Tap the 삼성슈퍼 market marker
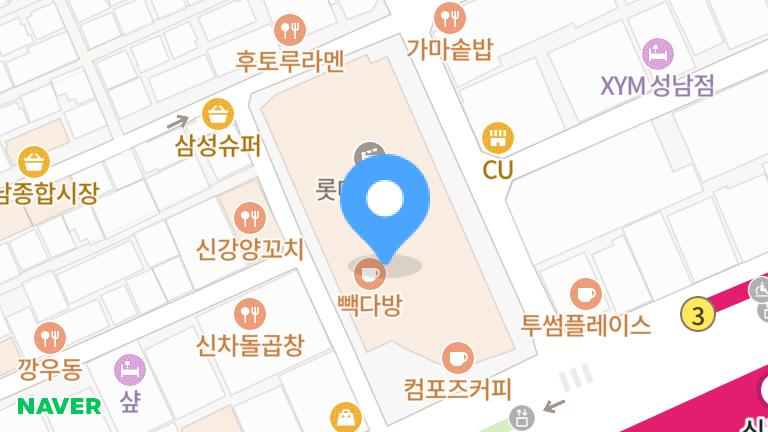 click(217, 114)
